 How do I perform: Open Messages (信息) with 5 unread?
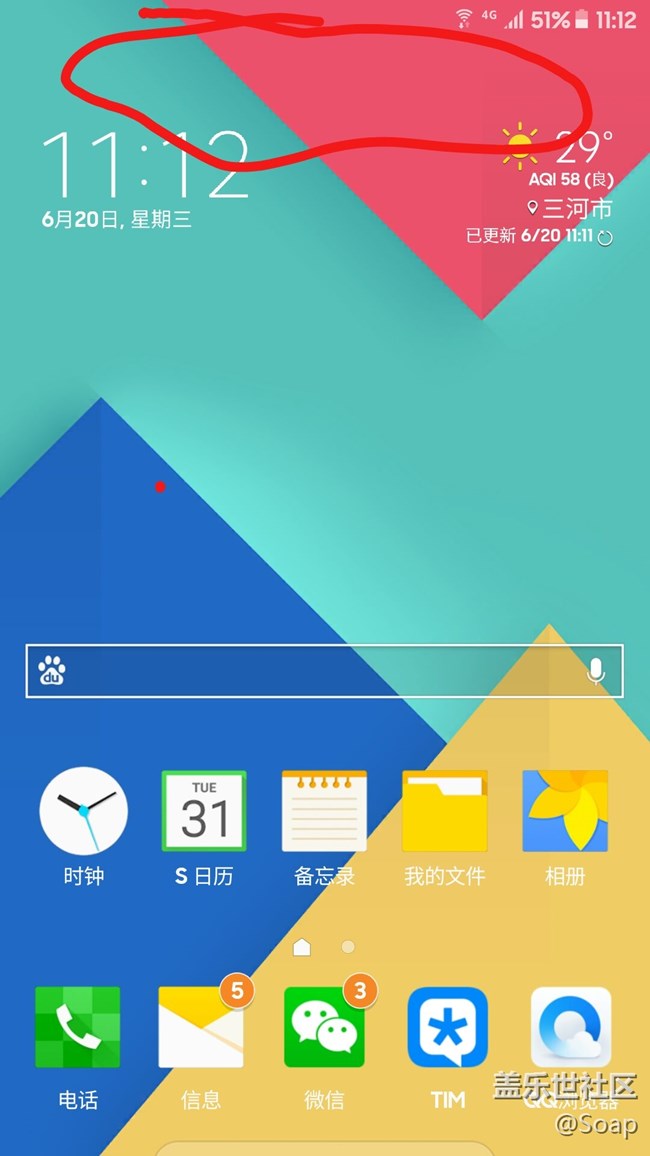pyautogui.click(x=201, y=1027)
